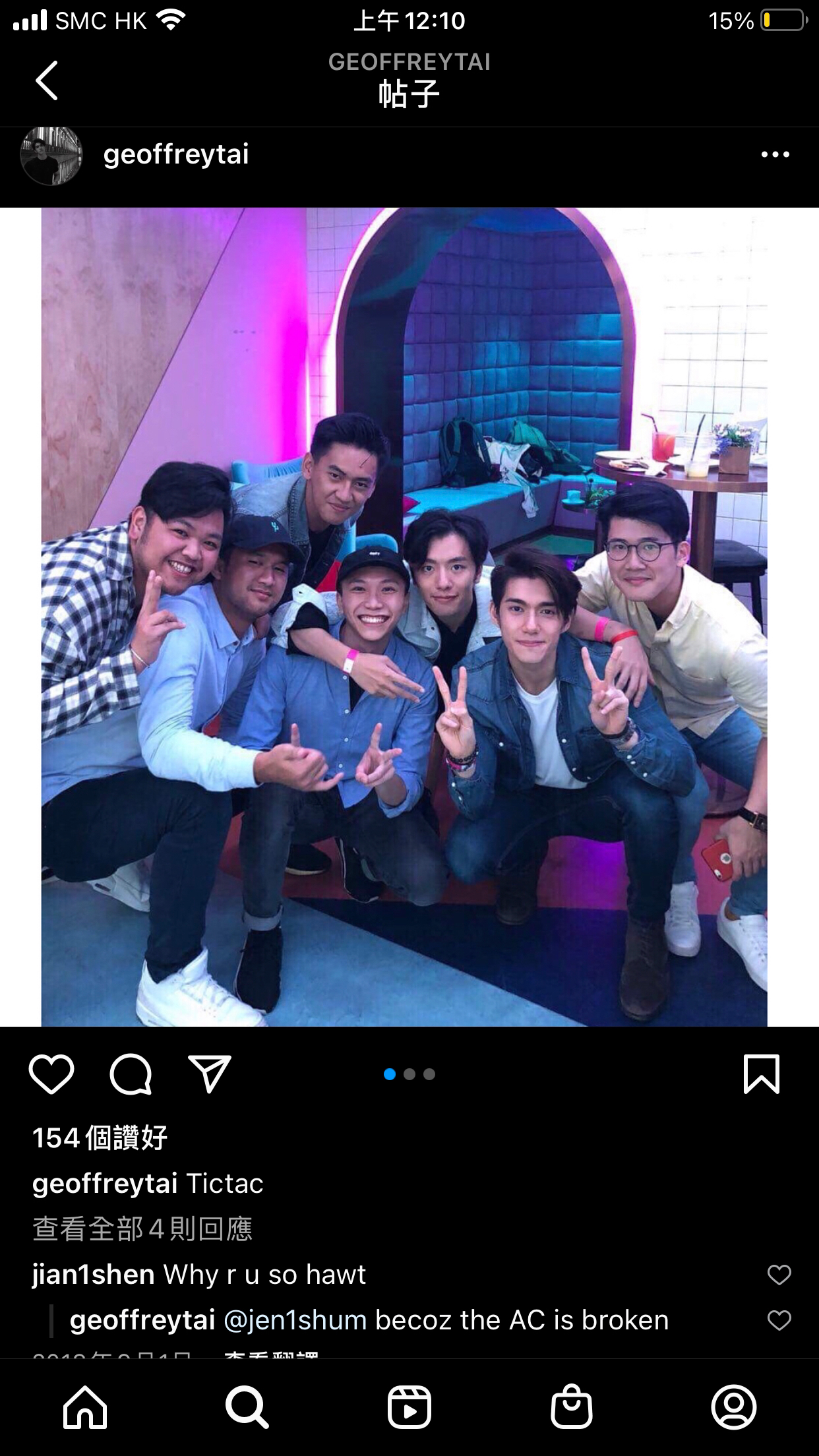View who liked: 154 個讚好
Viewport: 819px width, 1456px height.
(100, 1137)
